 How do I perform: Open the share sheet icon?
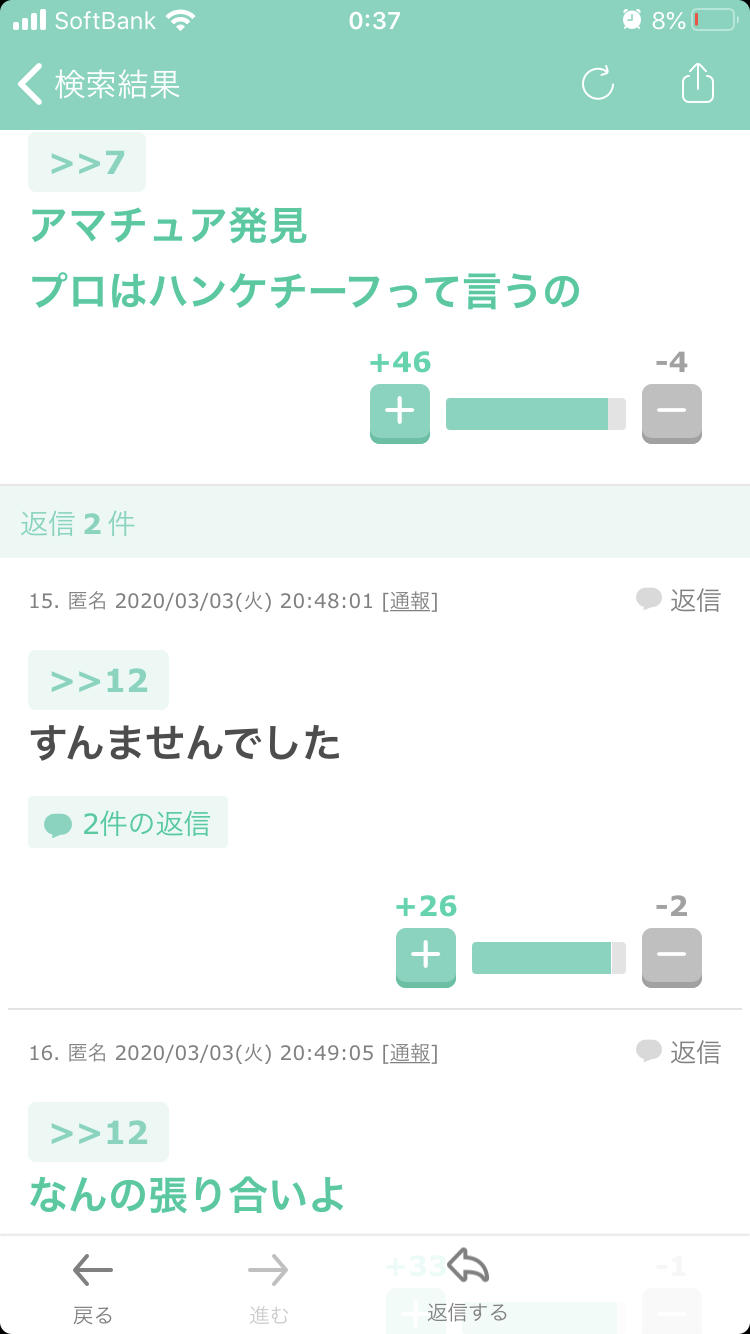coord(698,84)
